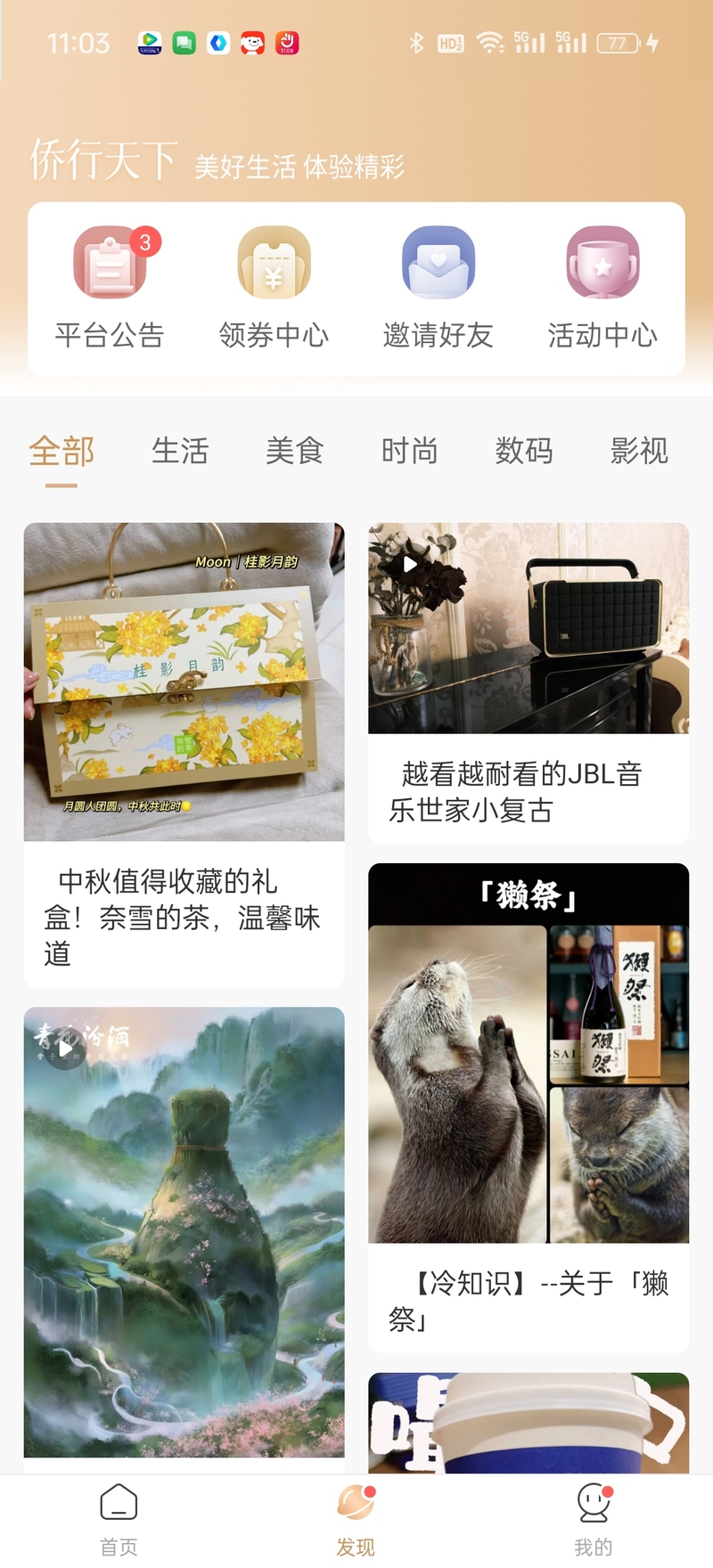Open the coffee cup post
This screenshot has height=1568, width=713.
pyautogui.click(x=529, y=1423)
